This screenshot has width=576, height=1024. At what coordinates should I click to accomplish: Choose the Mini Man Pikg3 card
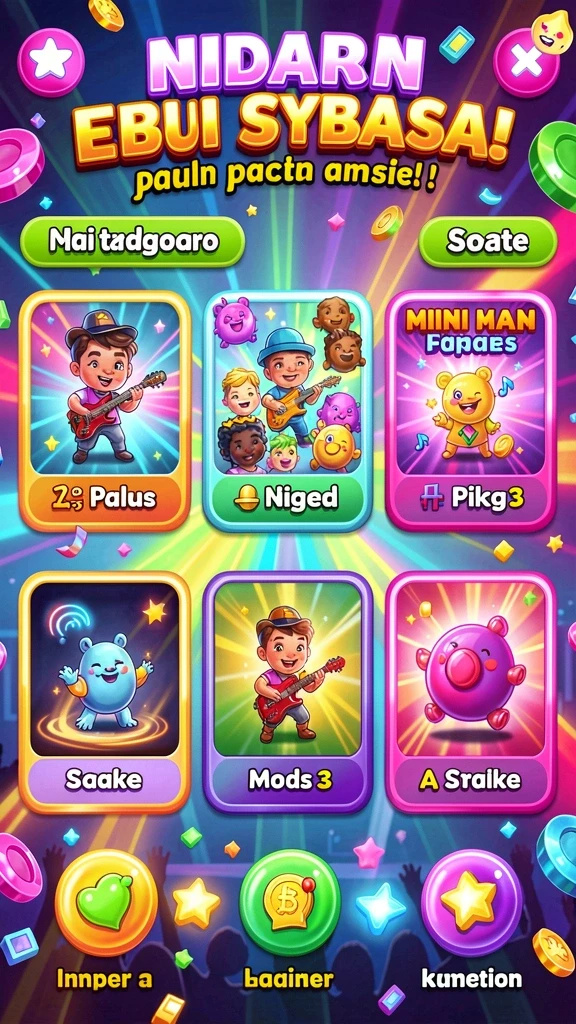470,410
